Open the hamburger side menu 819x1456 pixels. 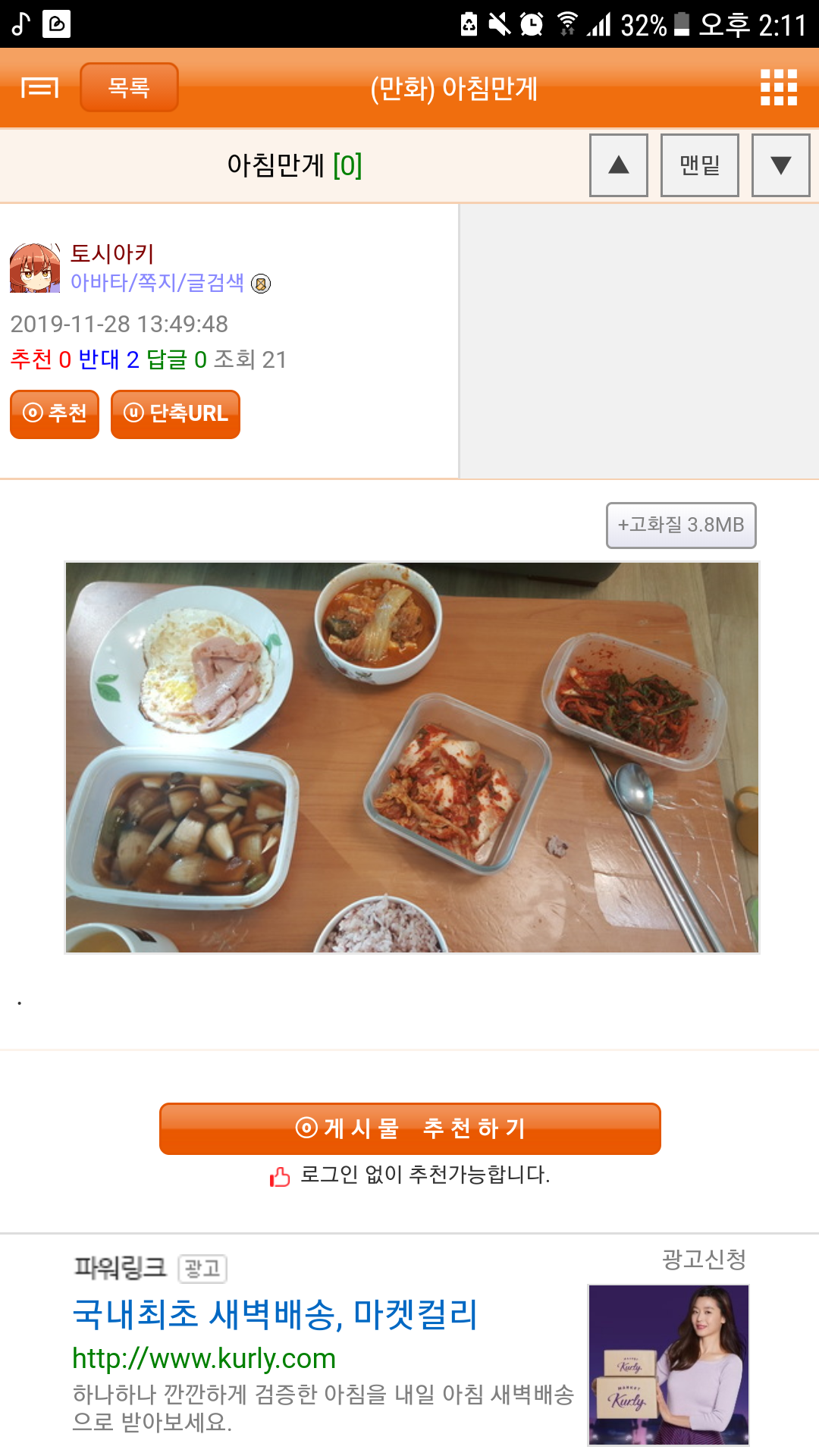click(x=39, y=88)
